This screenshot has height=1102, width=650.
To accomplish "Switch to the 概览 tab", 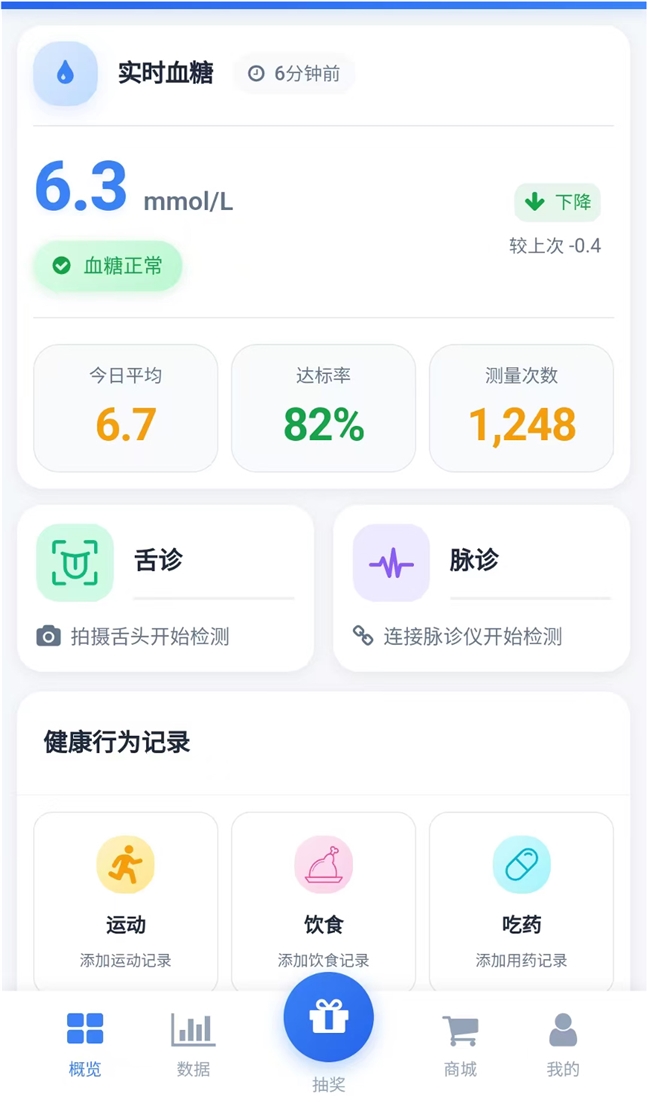I will (x=85, y=1043).
